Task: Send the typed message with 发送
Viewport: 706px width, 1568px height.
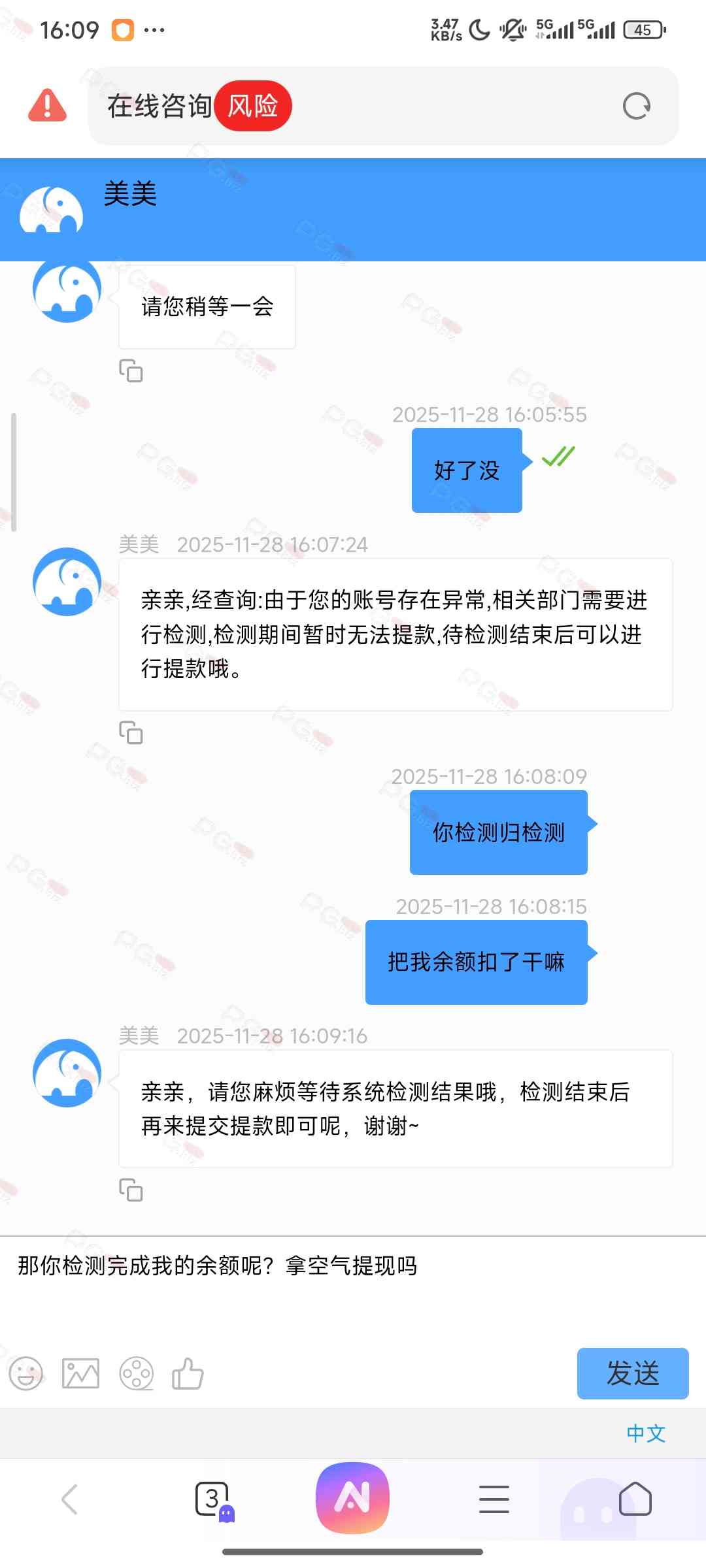Action: [632, 1373]
